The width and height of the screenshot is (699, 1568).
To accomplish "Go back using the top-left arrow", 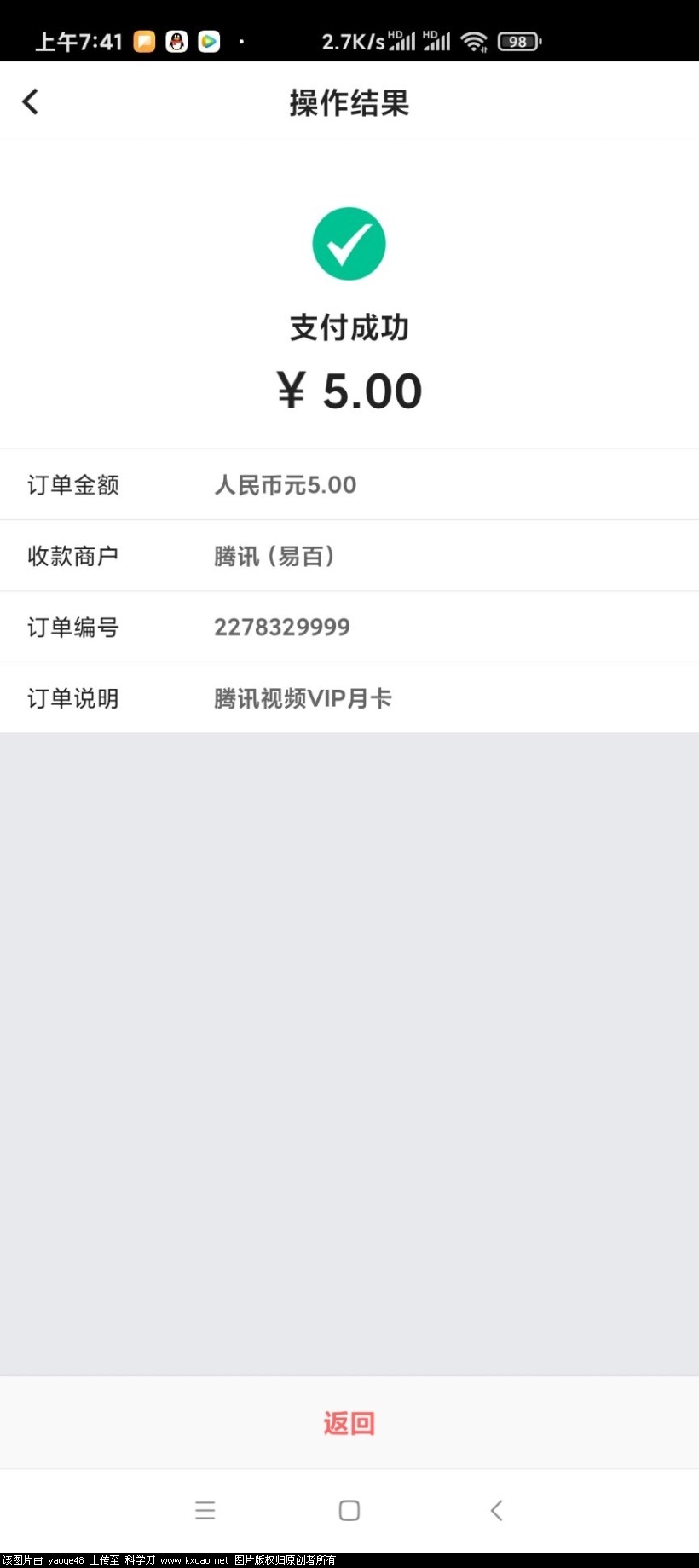I will [x=31, y=102].
